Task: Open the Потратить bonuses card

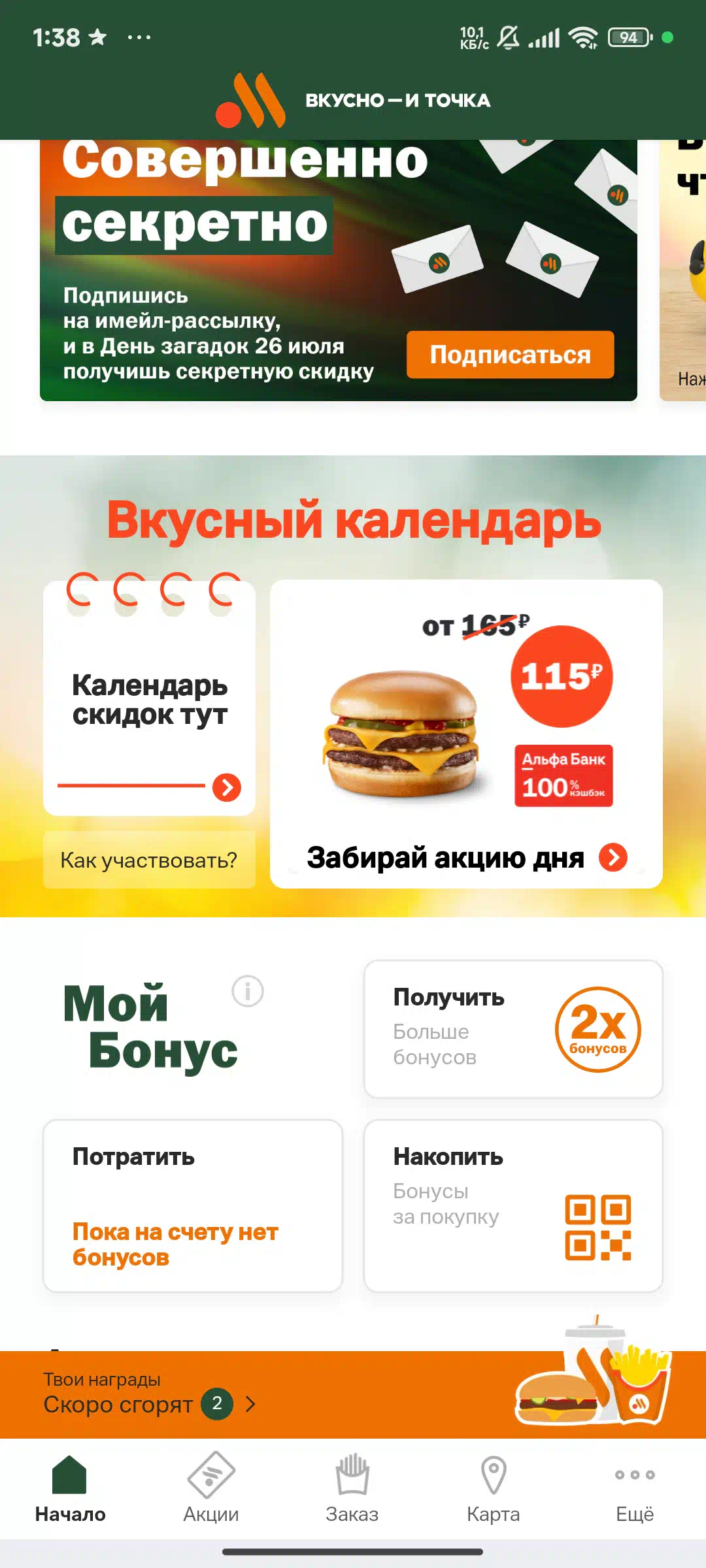Action: tap(193, 1206)
